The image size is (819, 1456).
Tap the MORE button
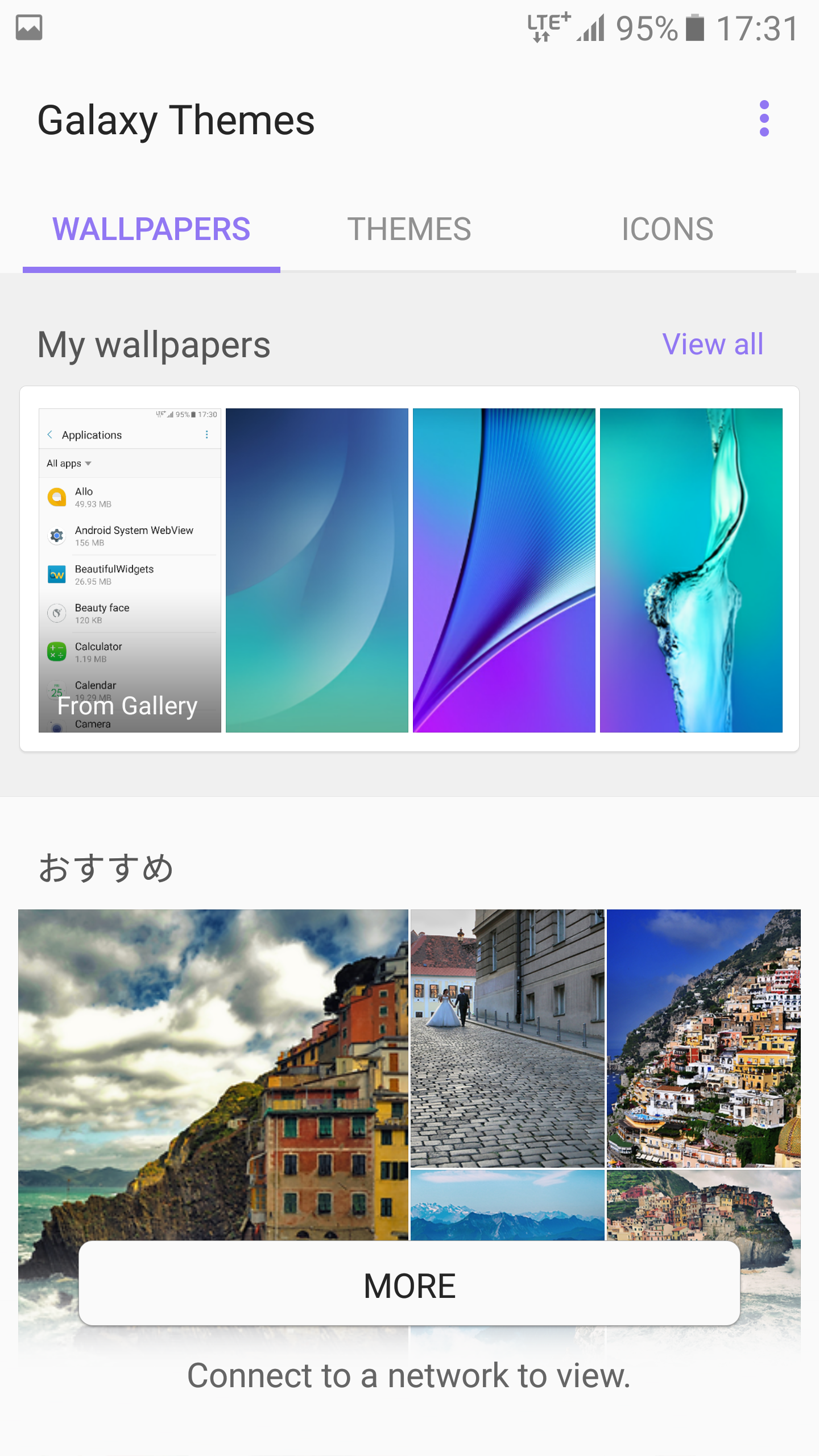409,1285
